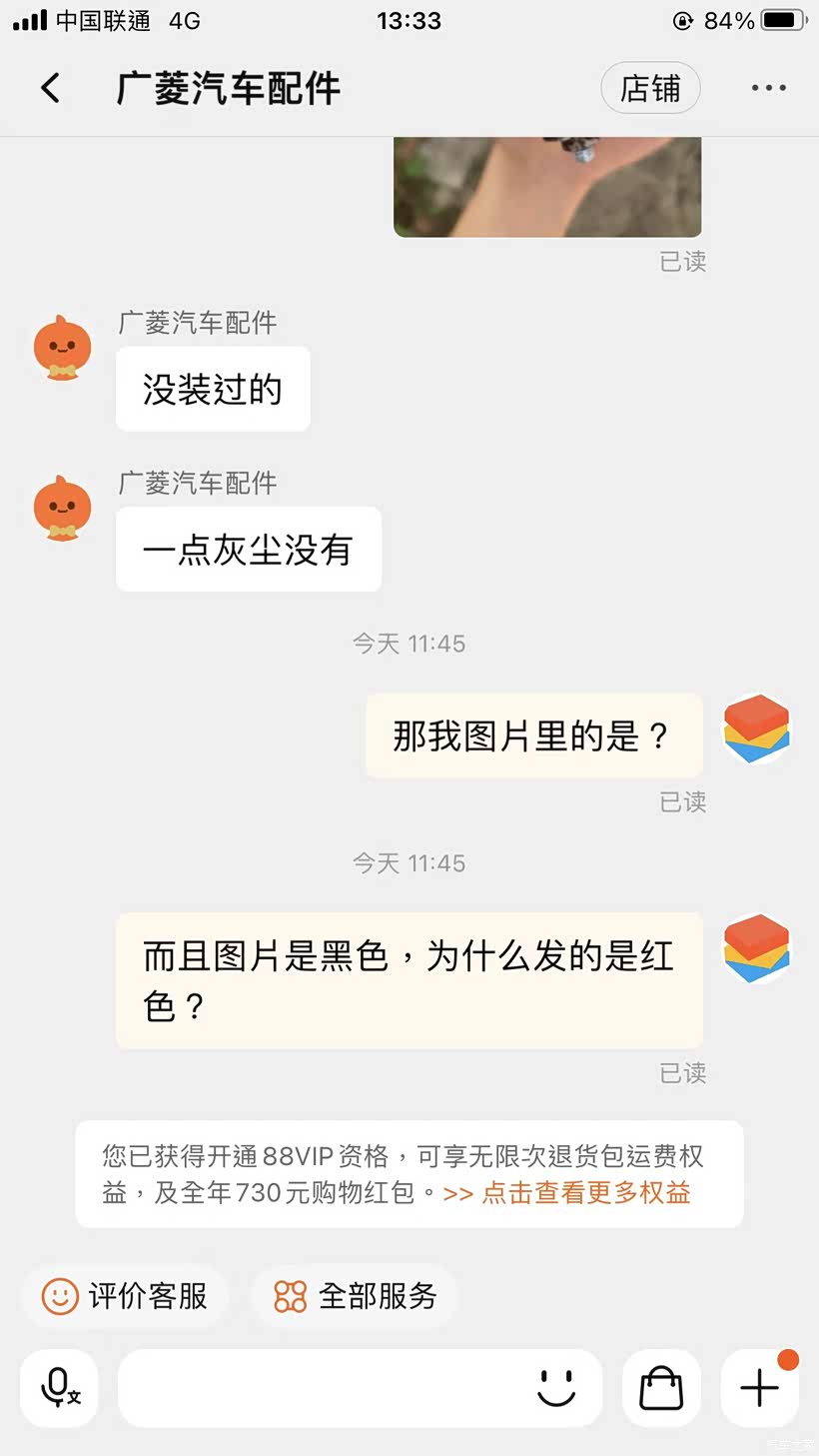Open the three-dot overflow menu

point(768,88)
